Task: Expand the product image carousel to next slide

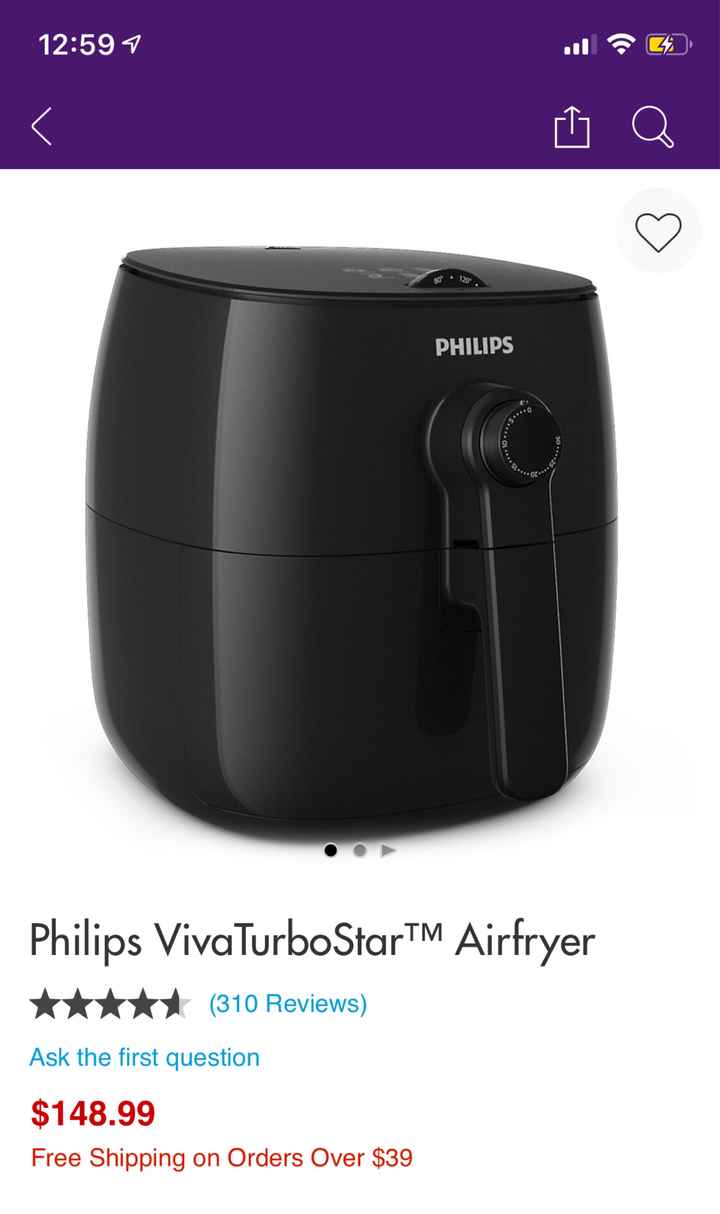Action: (389, 849)
